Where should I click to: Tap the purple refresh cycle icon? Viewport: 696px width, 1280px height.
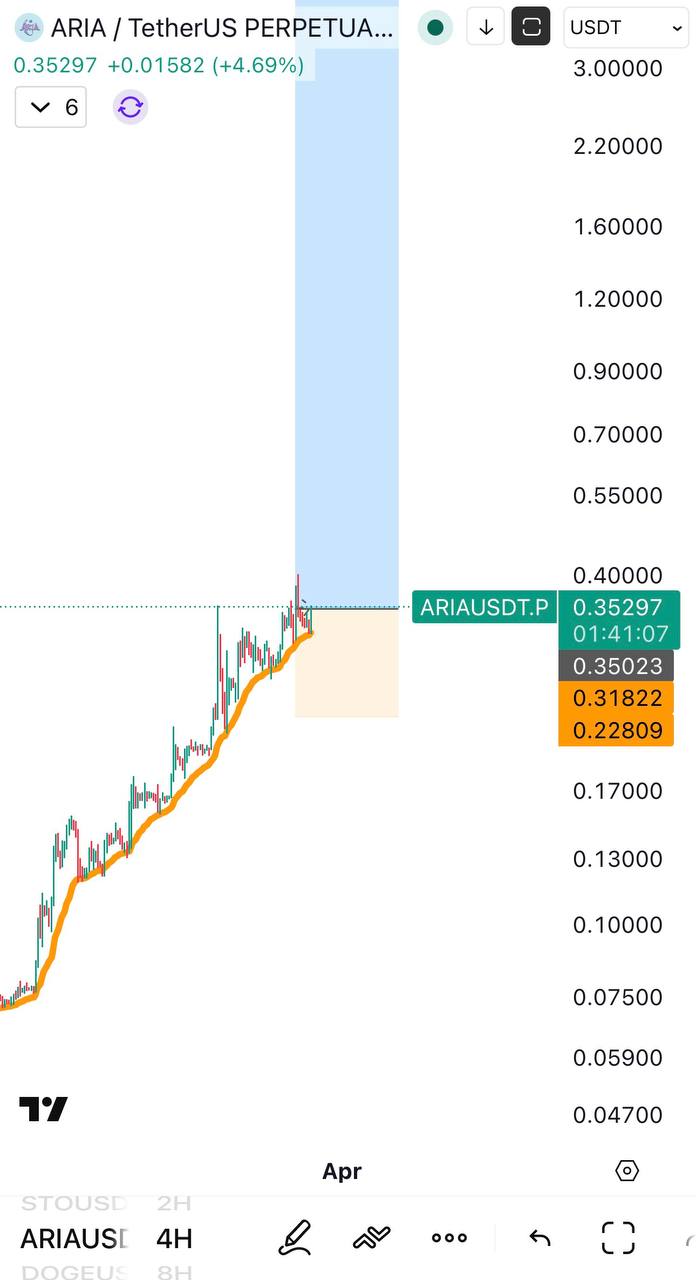tap(131, 107)
